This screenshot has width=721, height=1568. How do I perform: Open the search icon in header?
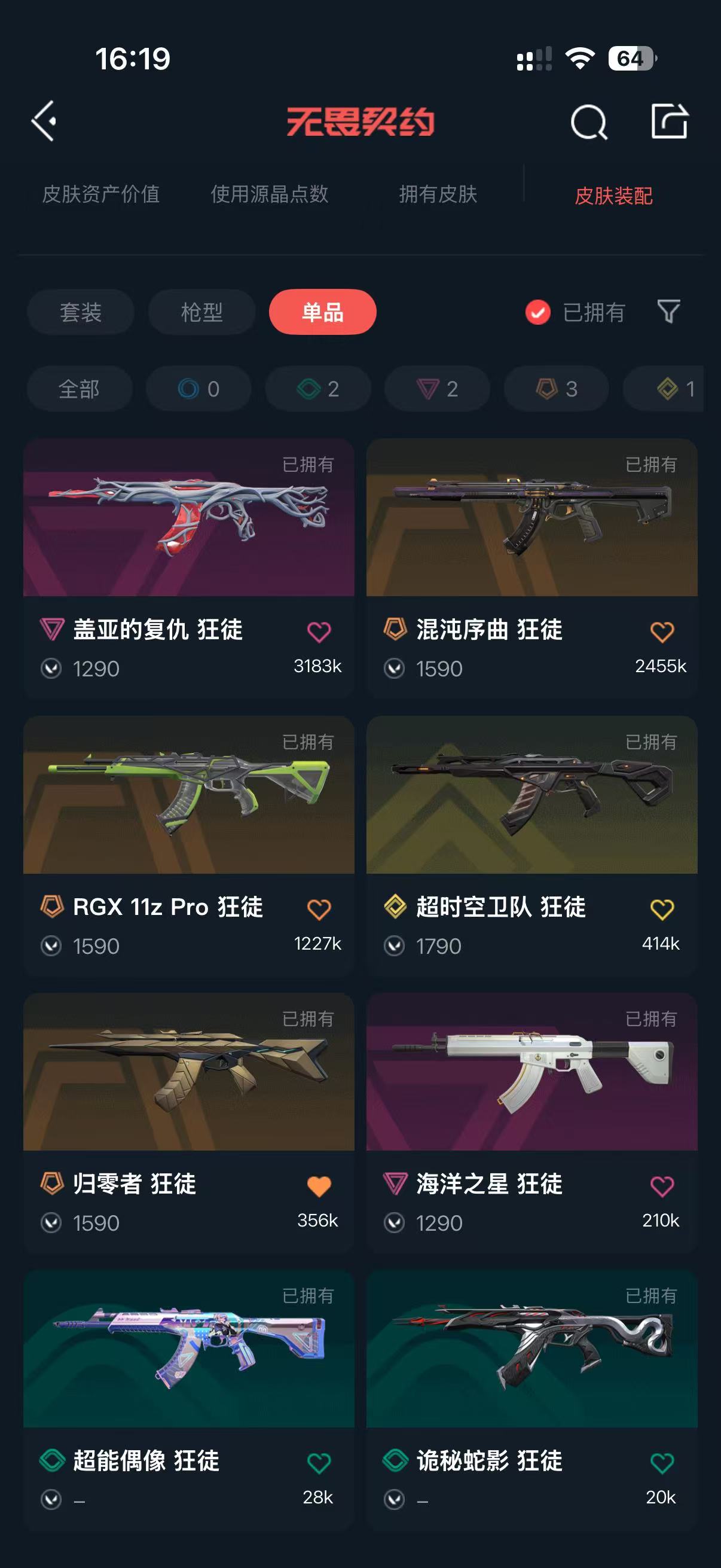[589, 122]
